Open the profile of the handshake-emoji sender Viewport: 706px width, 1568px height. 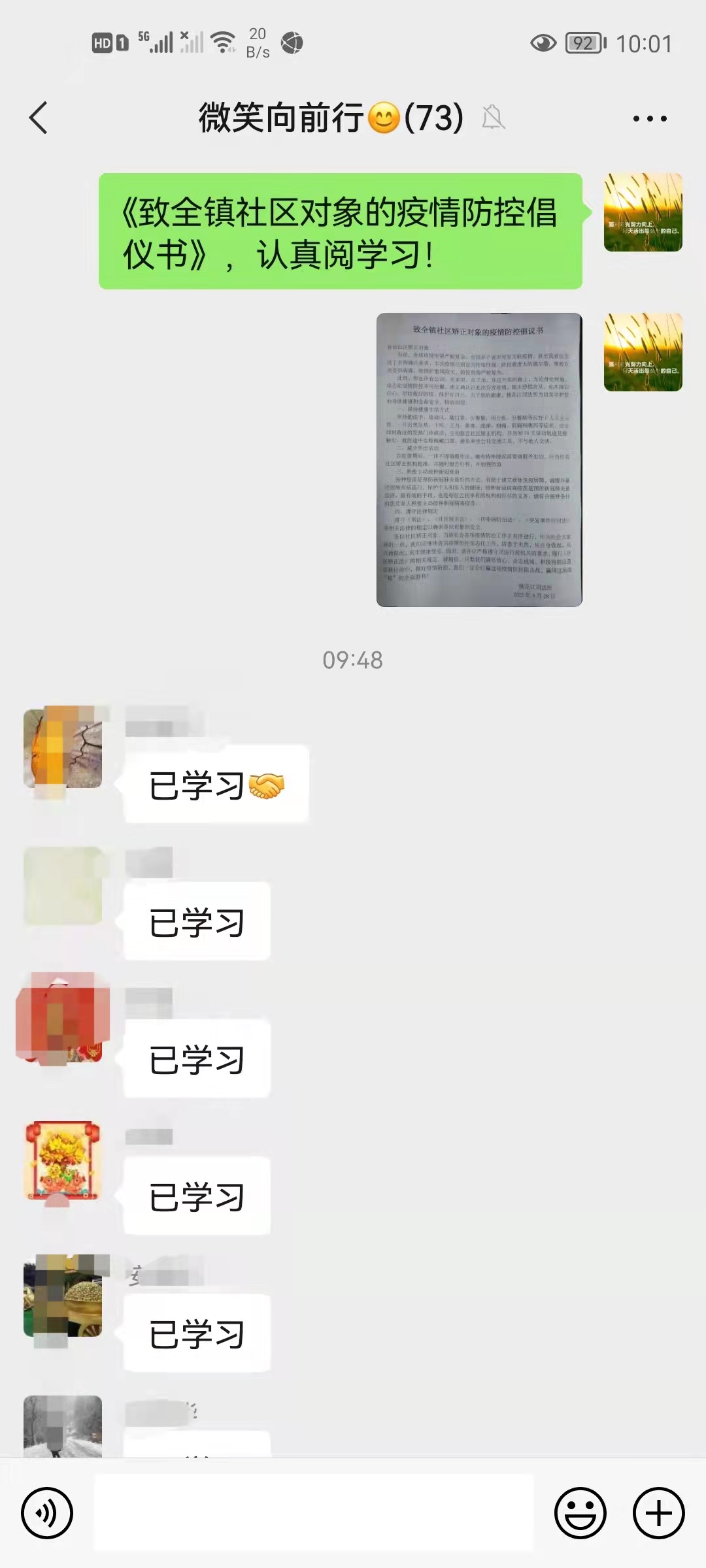tap(63, 747)
